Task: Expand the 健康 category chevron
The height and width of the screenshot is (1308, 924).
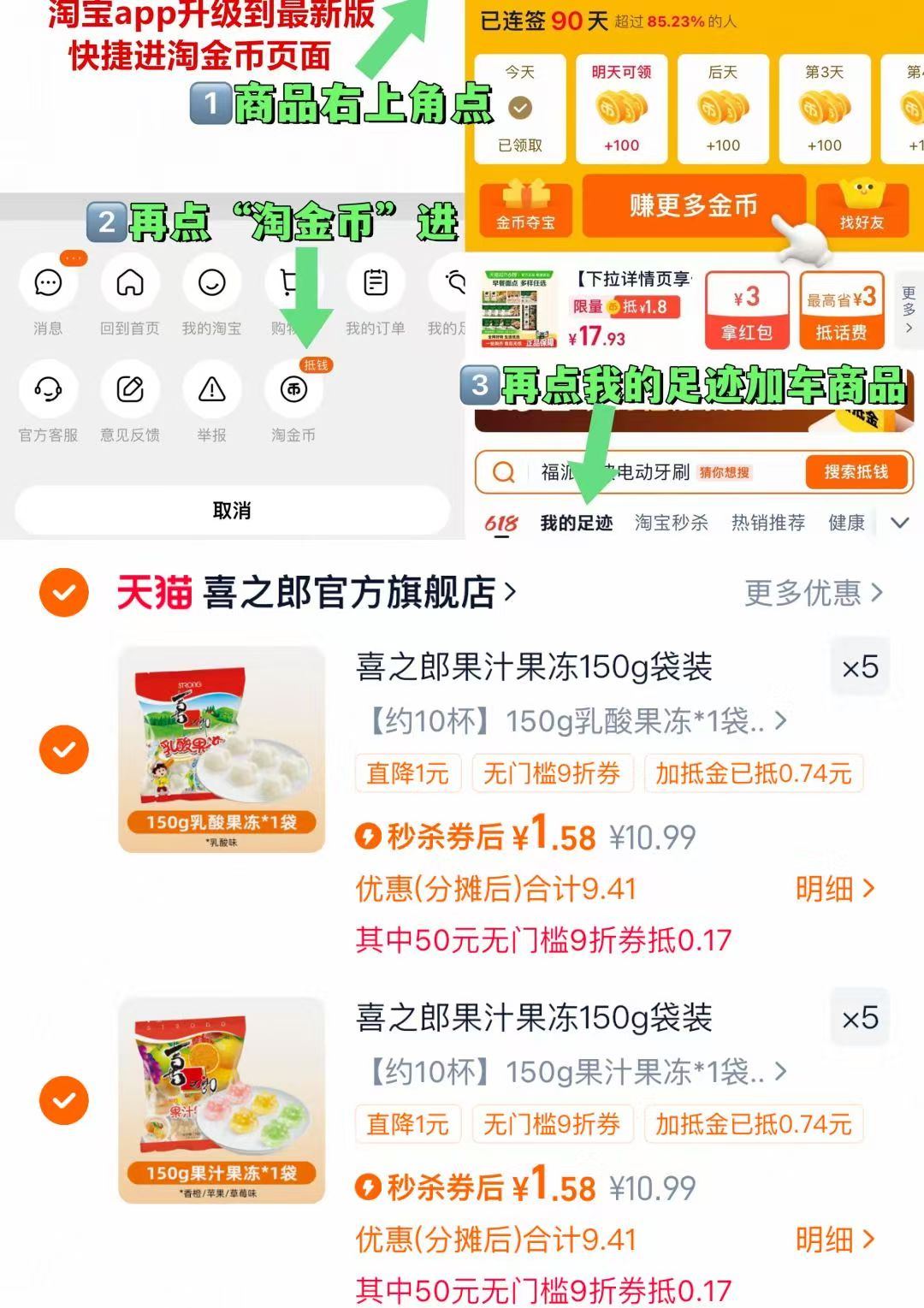Action: (898, 523)
